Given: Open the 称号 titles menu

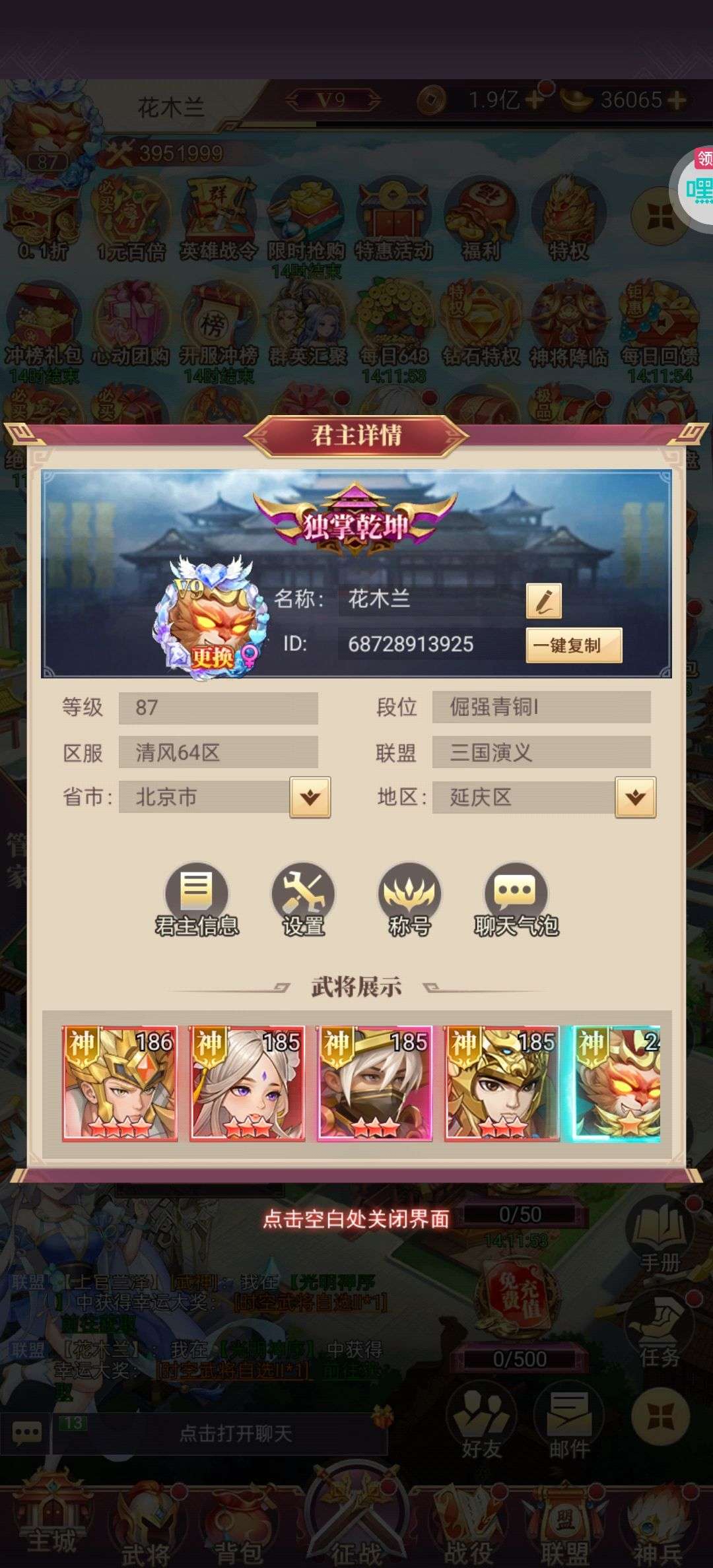Looking at the screenshot, I should 409,899.
